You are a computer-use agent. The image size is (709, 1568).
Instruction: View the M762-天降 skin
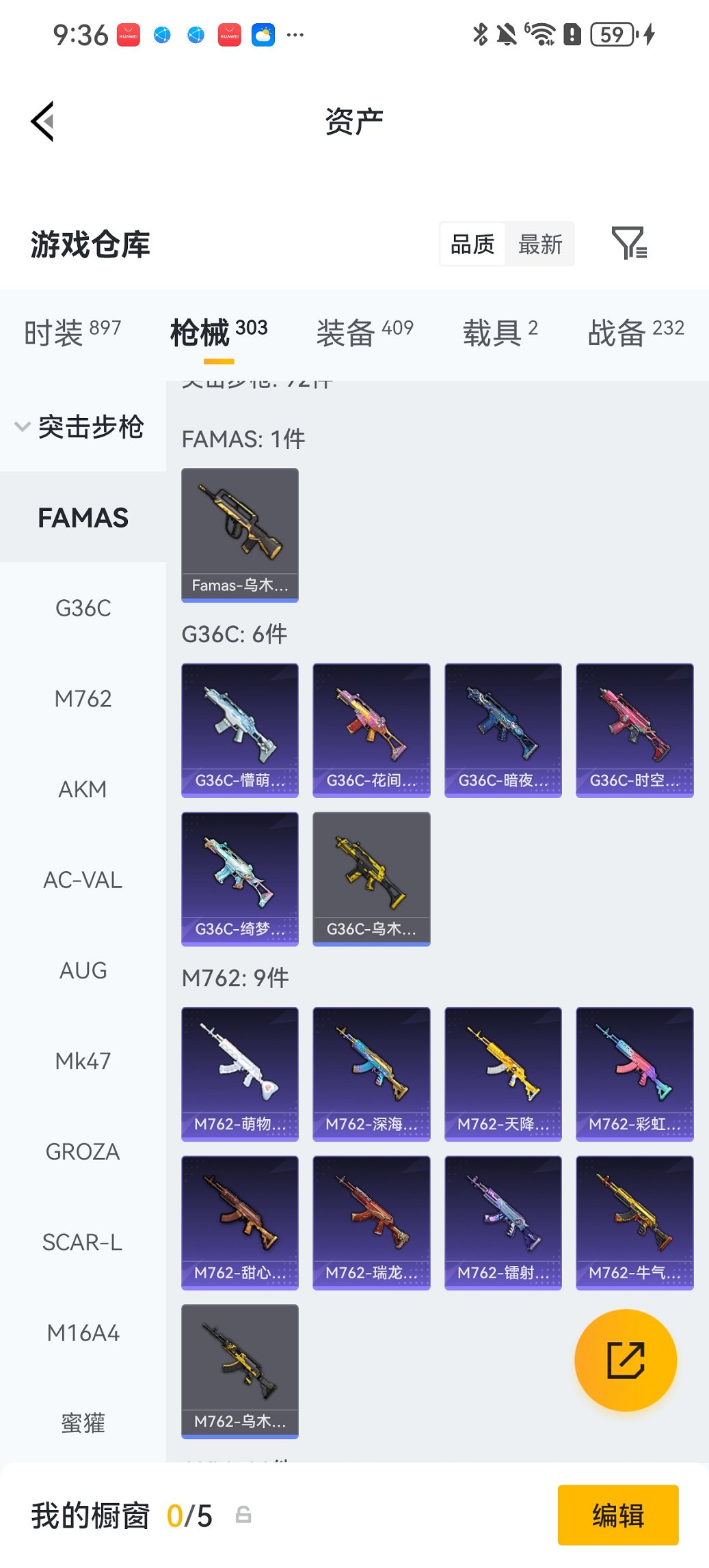pos(503,1073)
